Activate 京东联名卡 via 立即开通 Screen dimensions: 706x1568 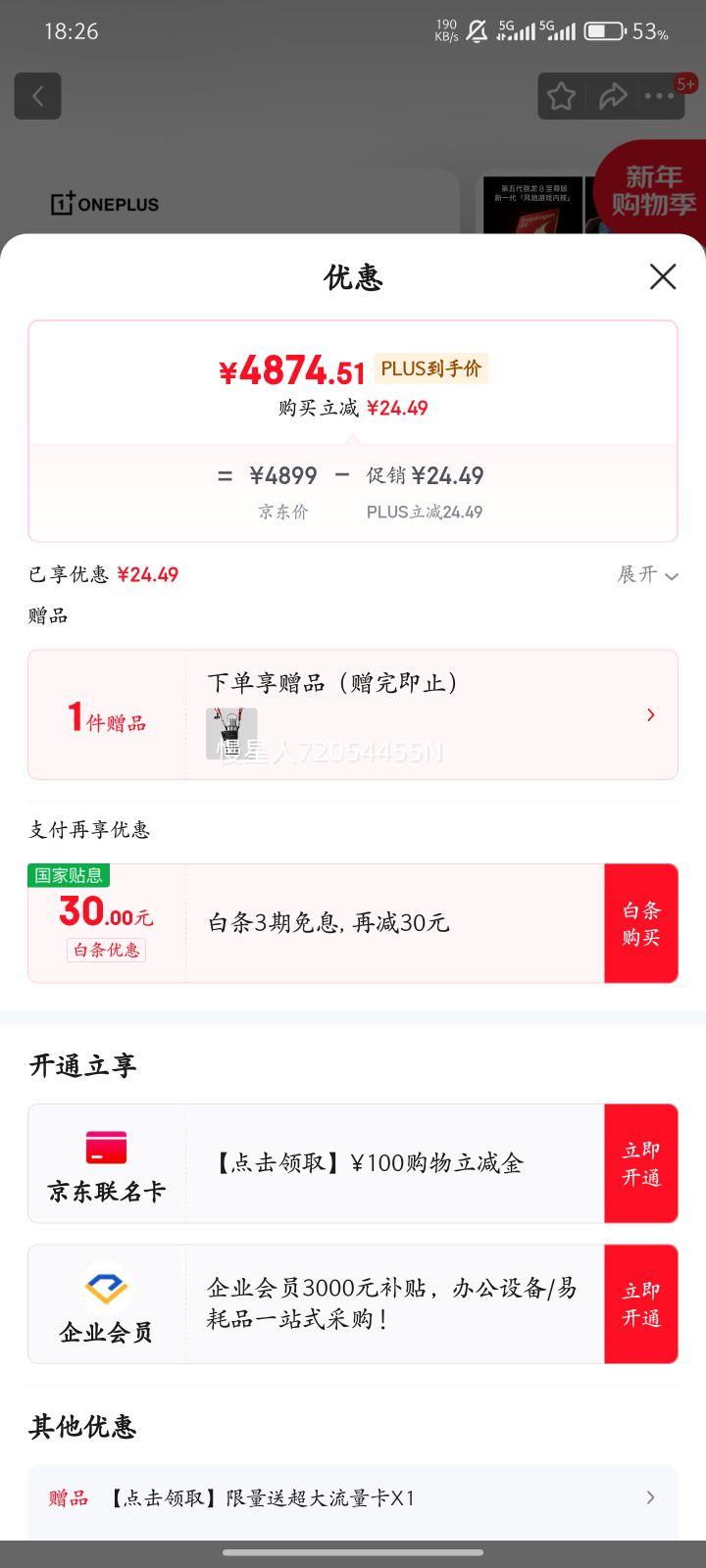tap(641, 1162)
